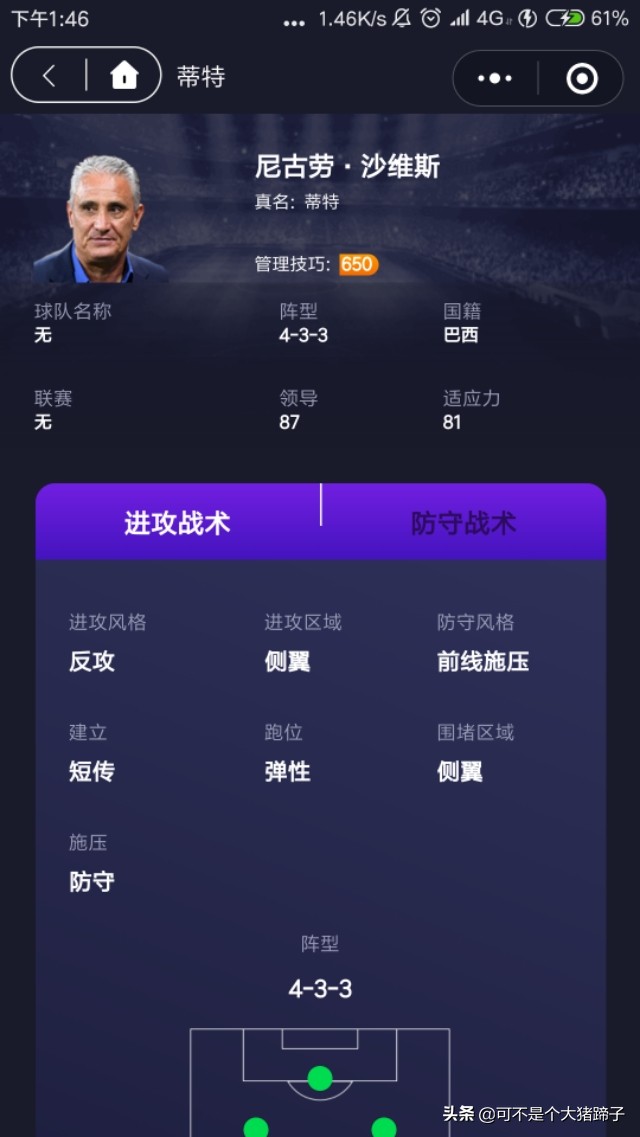The width and height of the screenshot is (640, 1137).
Task: Switch to the 防守战术 tab
Action: point(463,523)
